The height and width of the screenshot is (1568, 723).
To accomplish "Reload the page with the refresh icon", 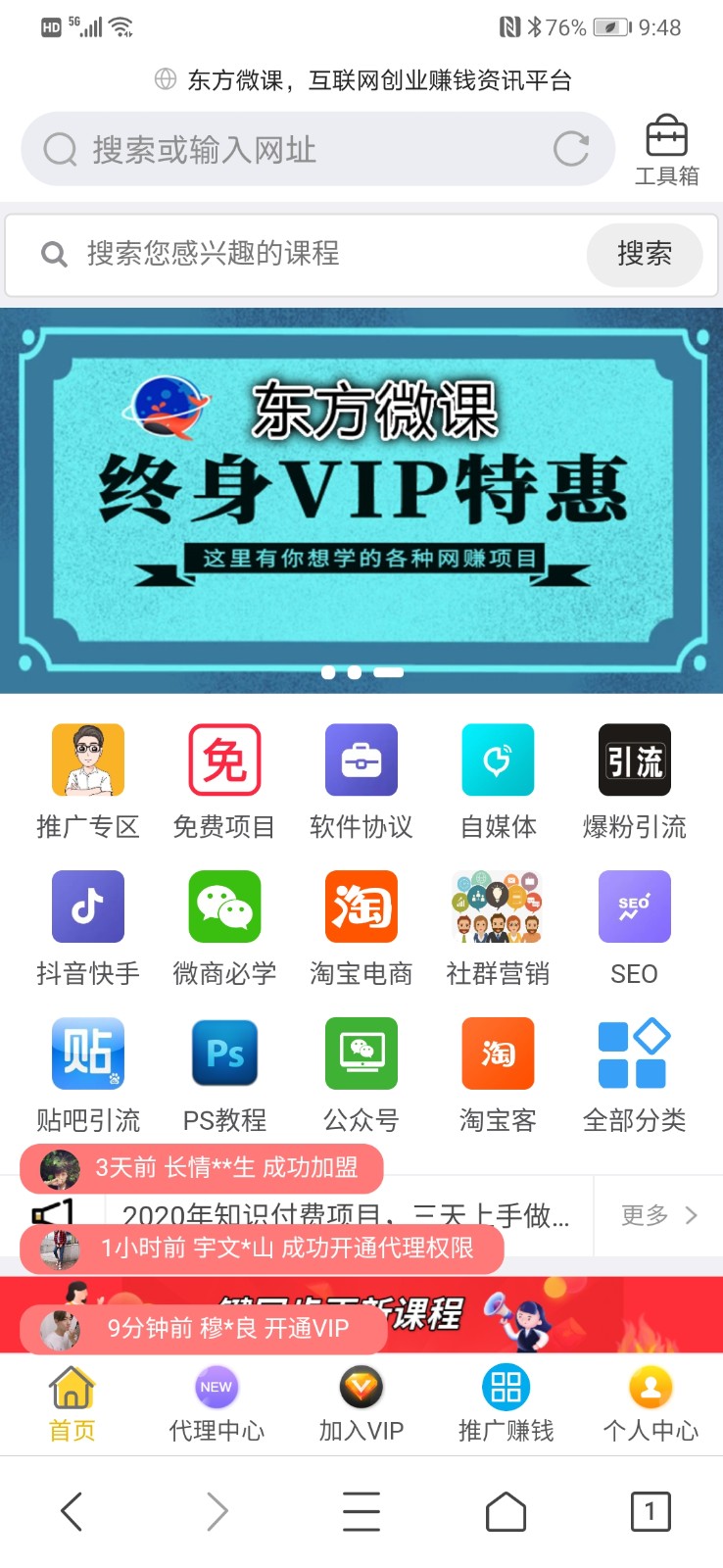I will coord(570,150).
